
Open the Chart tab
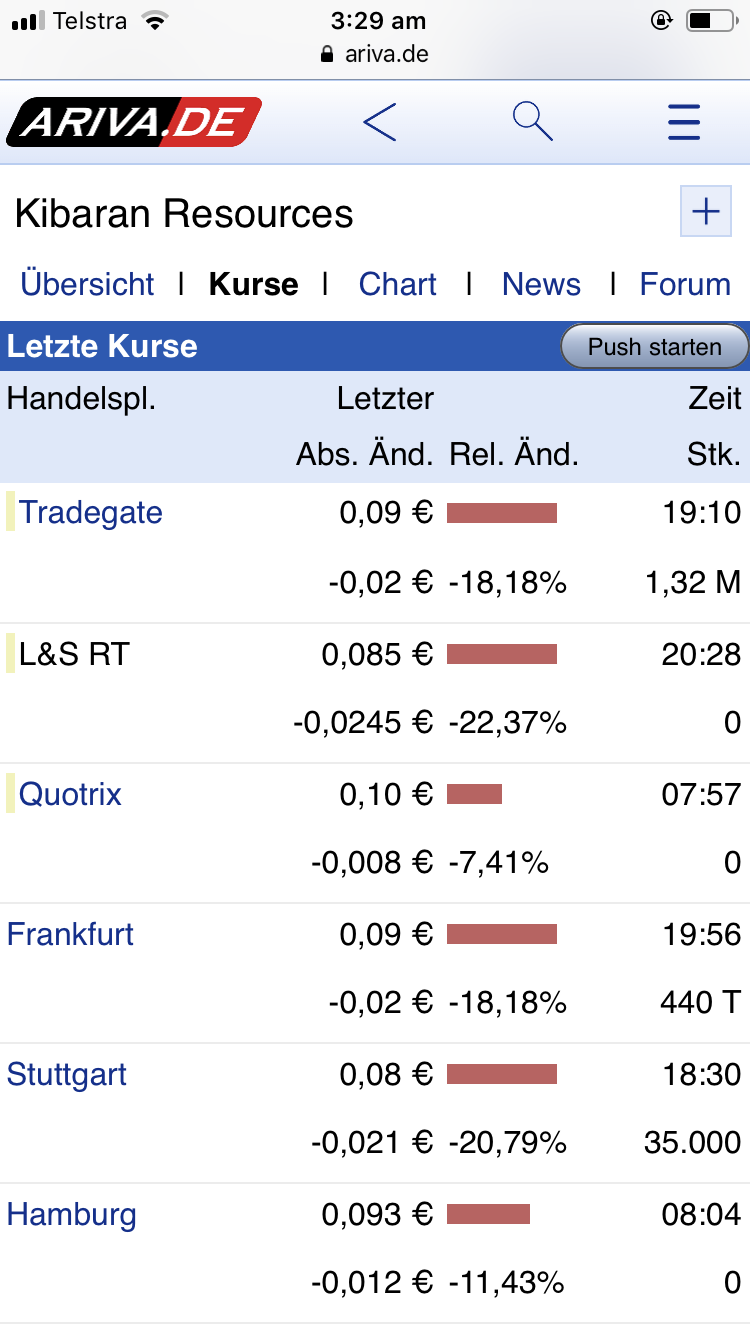[x=398, y=284]
